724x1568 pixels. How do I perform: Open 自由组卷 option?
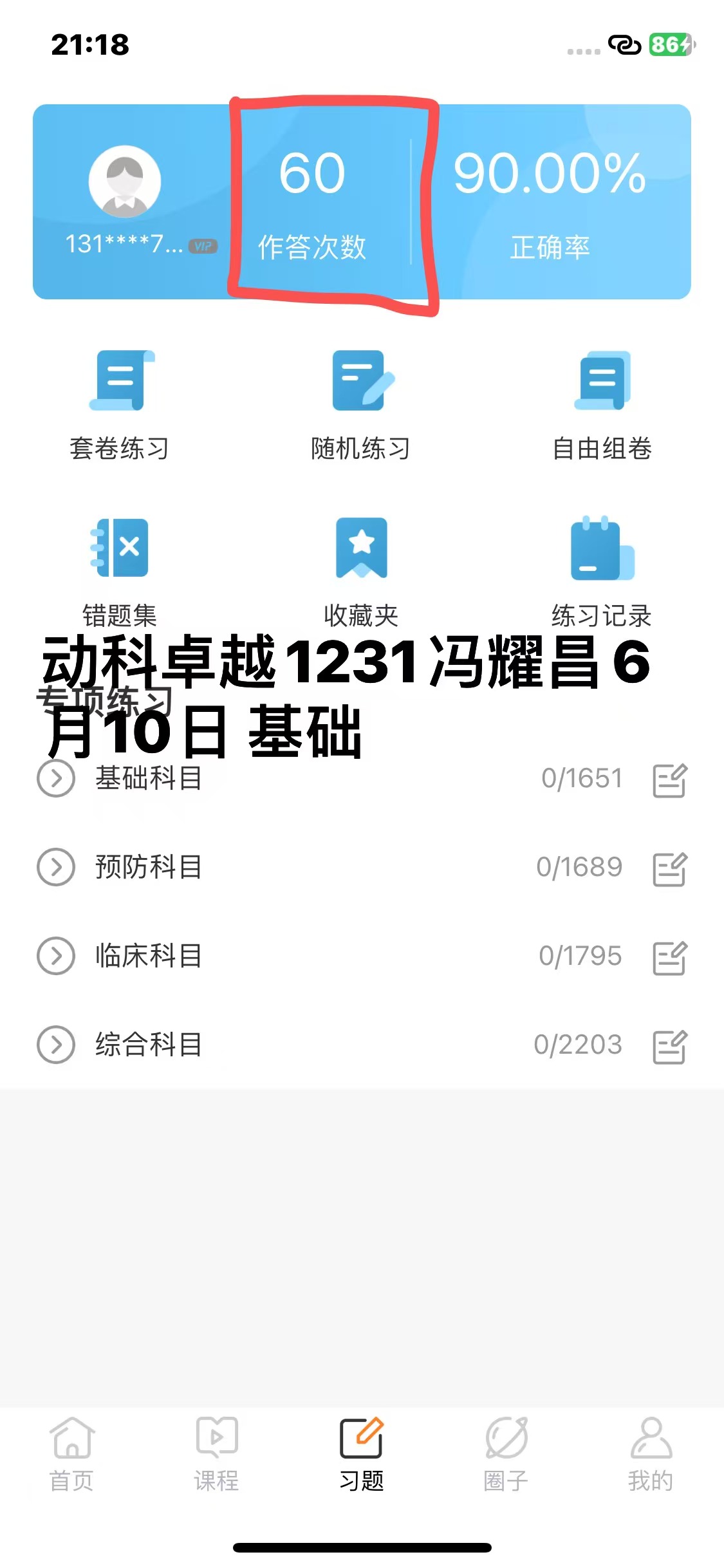[602, 406]
